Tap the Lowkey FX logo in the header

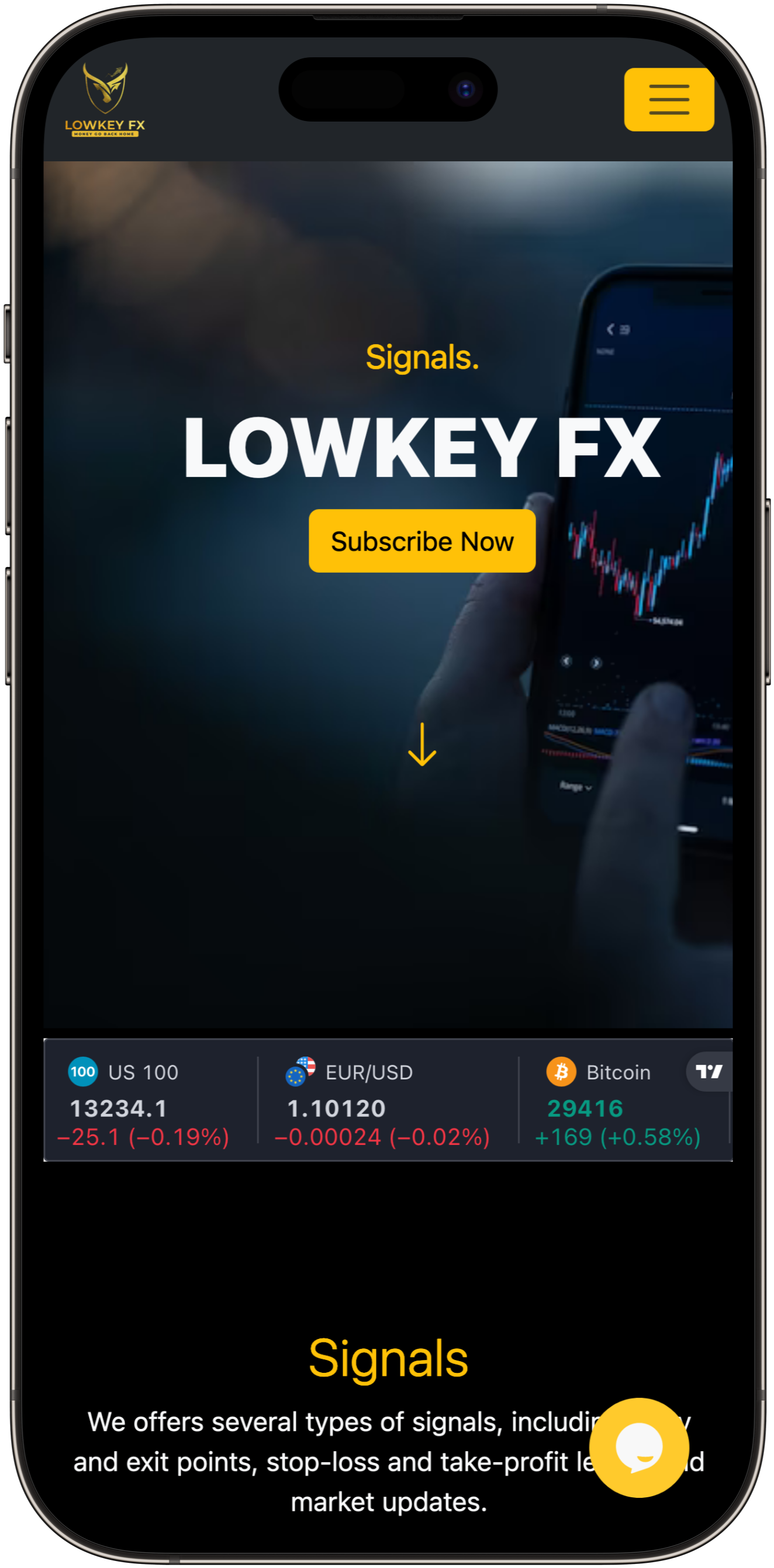click(105, 101)
